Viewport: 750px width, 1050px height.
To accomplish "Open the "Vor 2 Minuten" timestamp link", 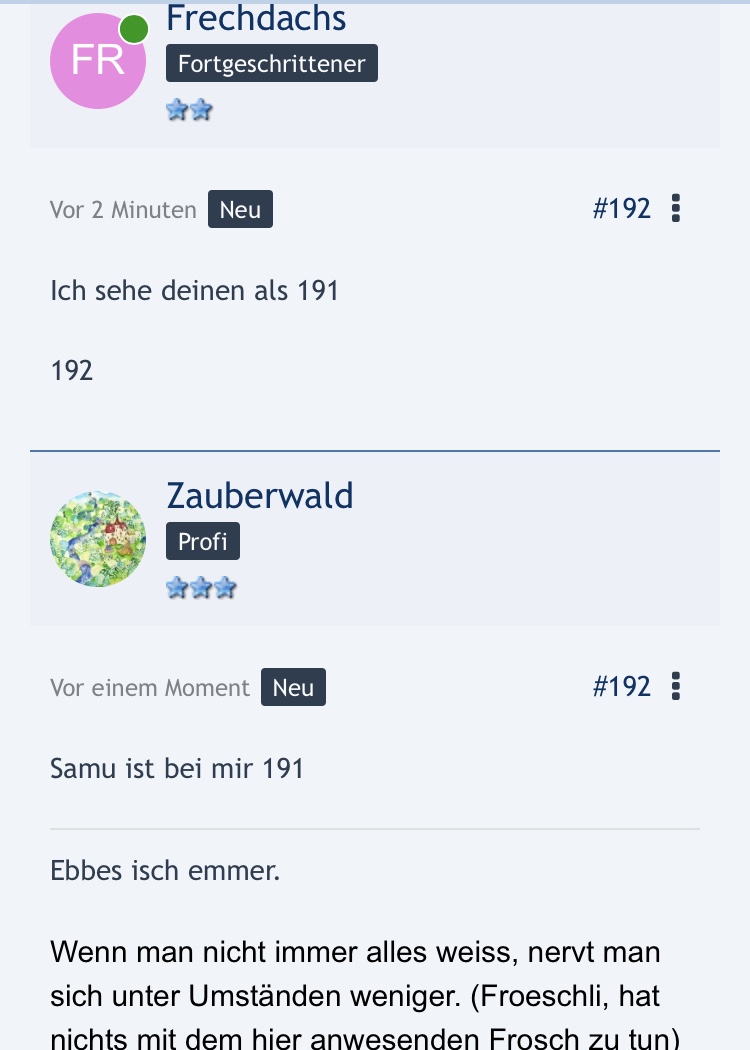I will tap(123, 210).
